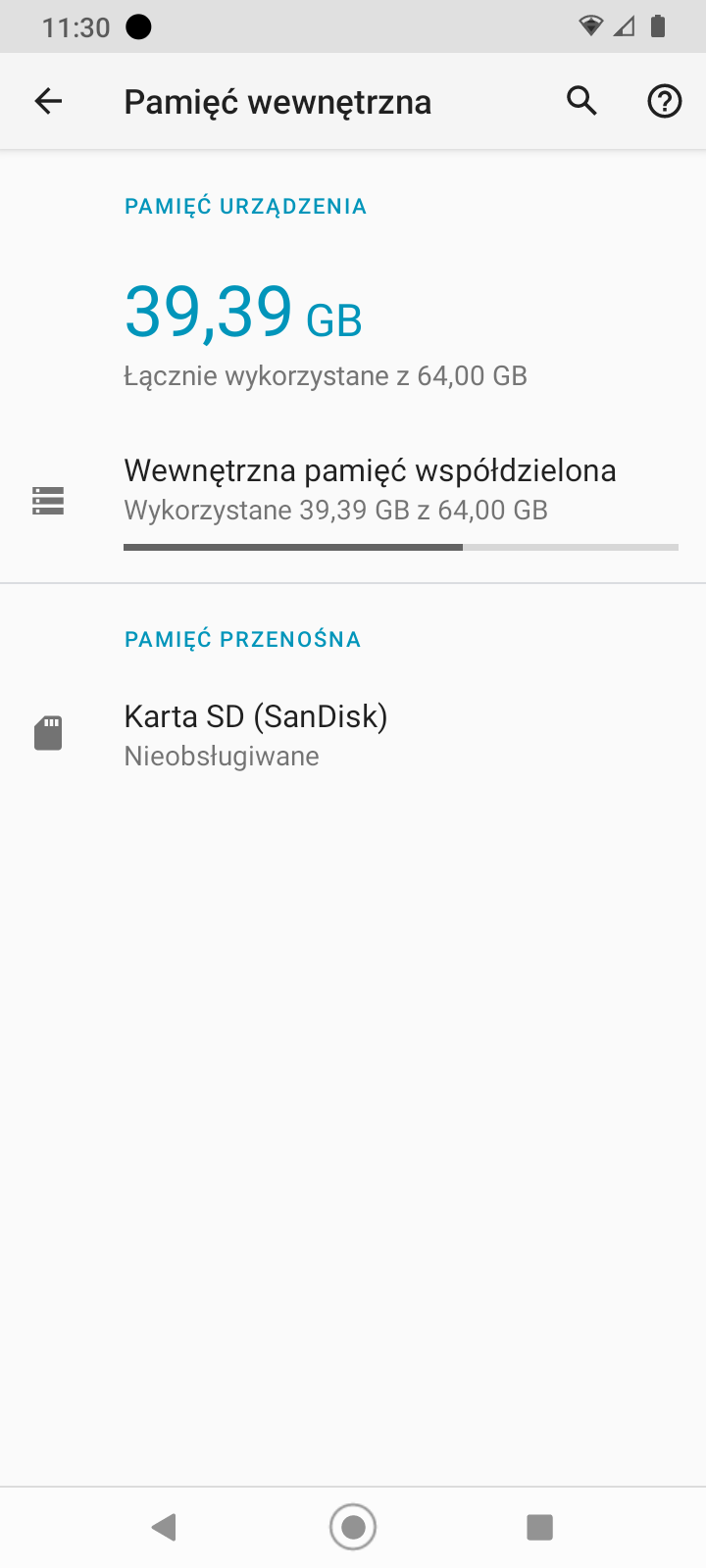Open Wewnętrzna pamięć współdzielona details
Viewport: 706px width, 1568px height.
click(x=370, y=489)
